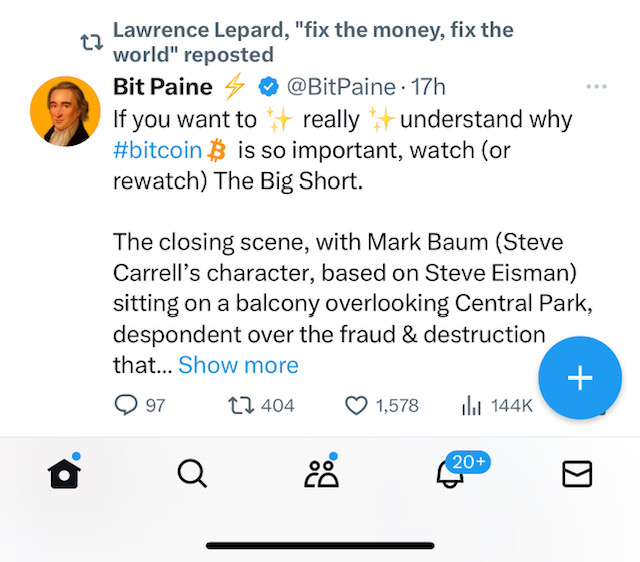The image size is (640, 562).
Task: Expand the post with Show more
Action: [238, 365]
